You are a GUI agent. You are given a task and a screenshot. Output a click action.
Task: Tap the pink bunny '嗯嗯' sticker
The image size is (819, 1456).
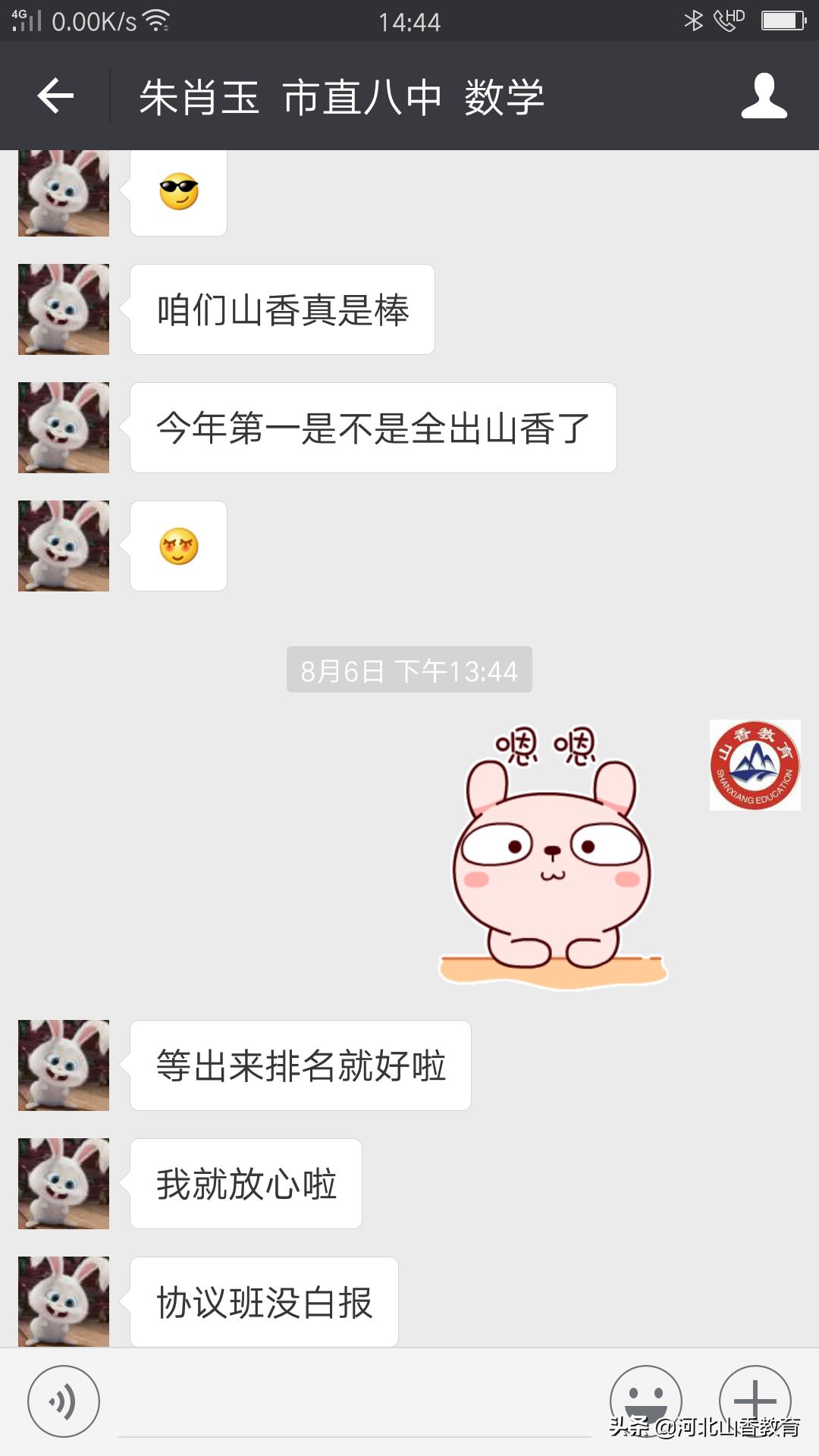554,864
